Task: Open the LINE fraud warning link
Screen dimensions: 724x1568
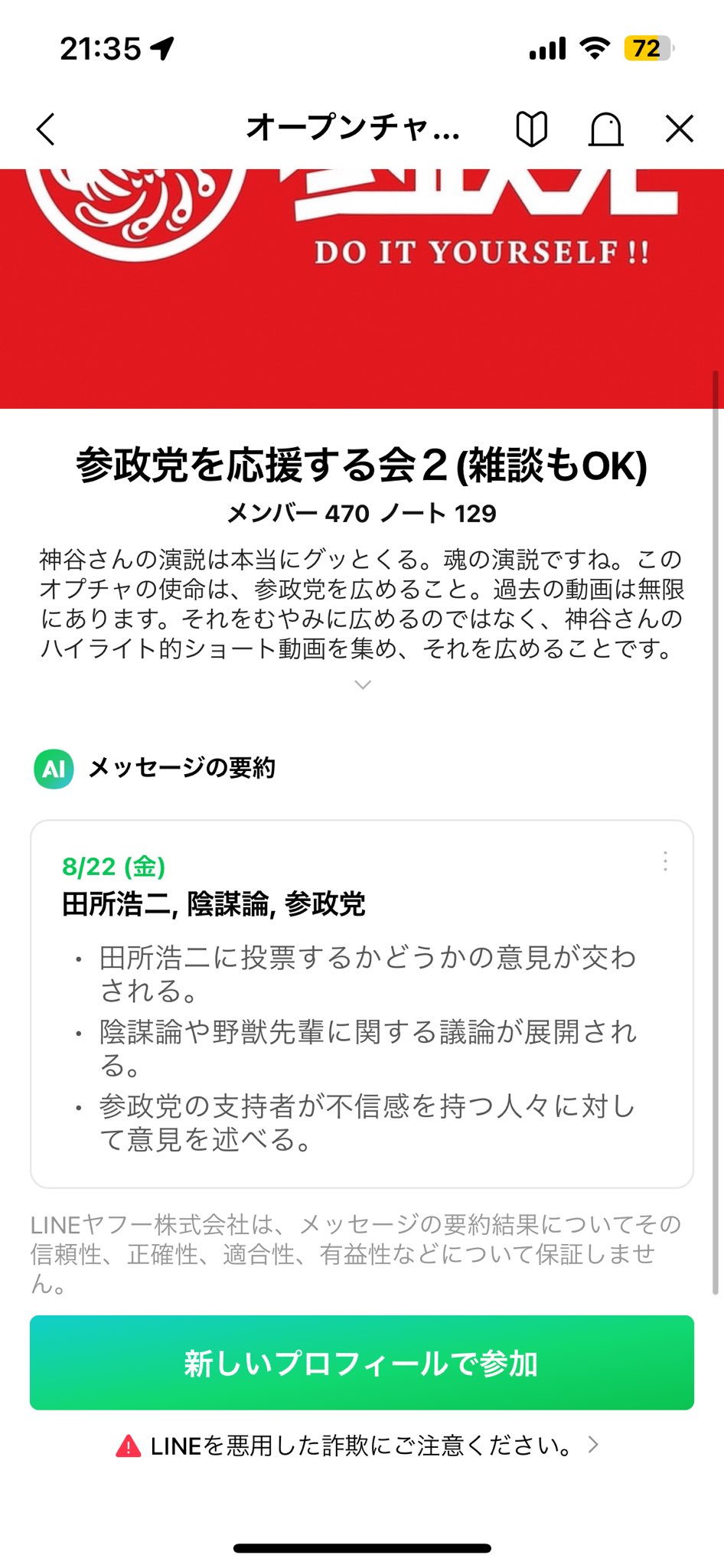Action: tap(360, 1445)
